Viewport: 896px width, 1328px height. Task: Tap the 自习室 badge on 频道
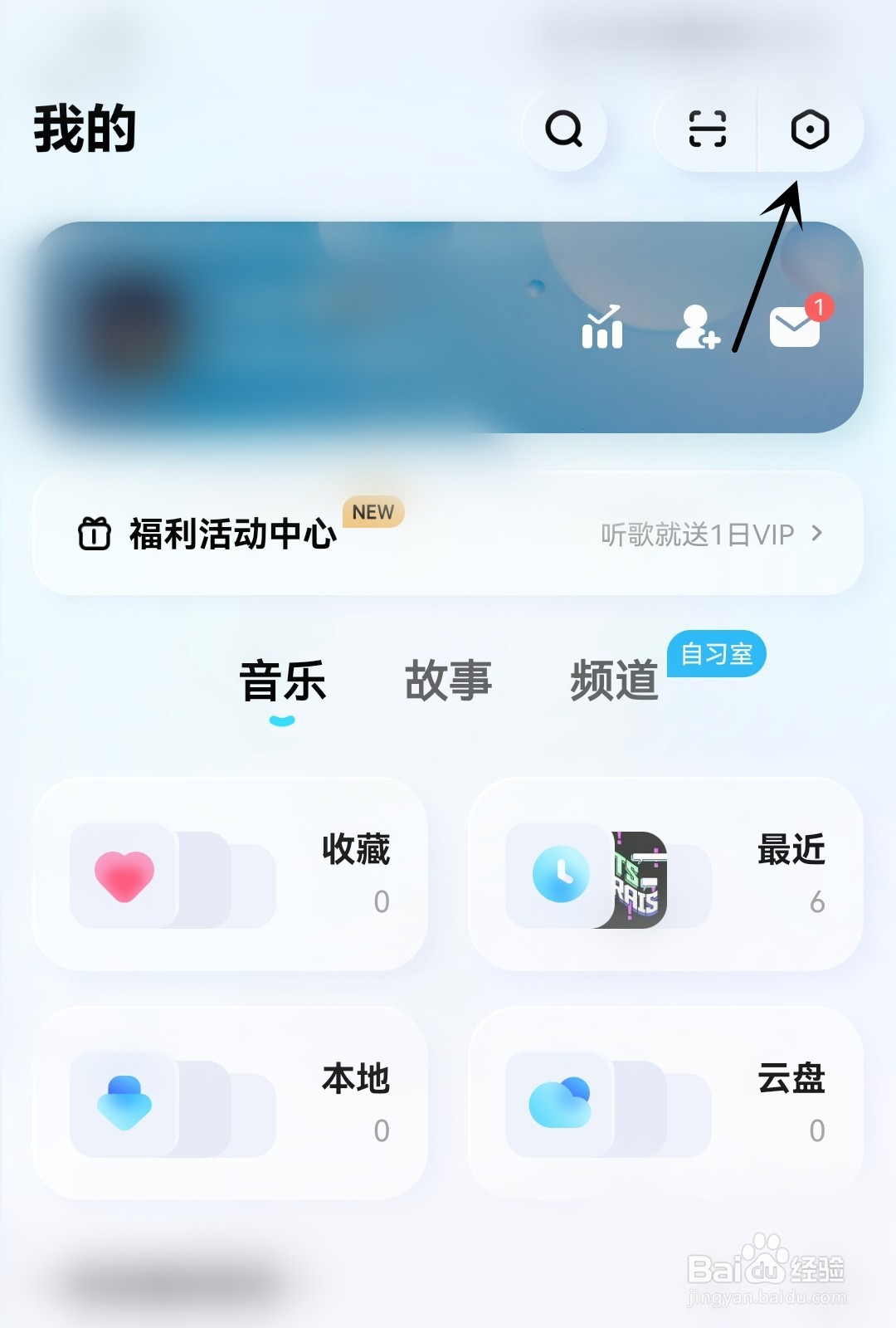(717, 654)
